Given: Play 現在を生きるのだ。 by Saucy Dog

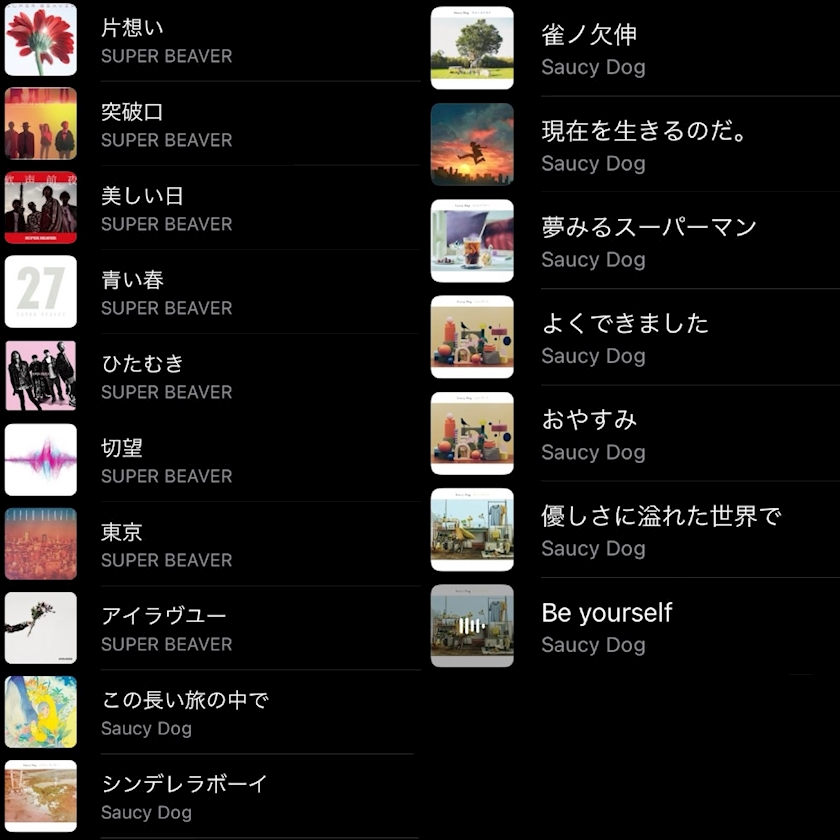Looking at the screenshot, I should 634,145.
